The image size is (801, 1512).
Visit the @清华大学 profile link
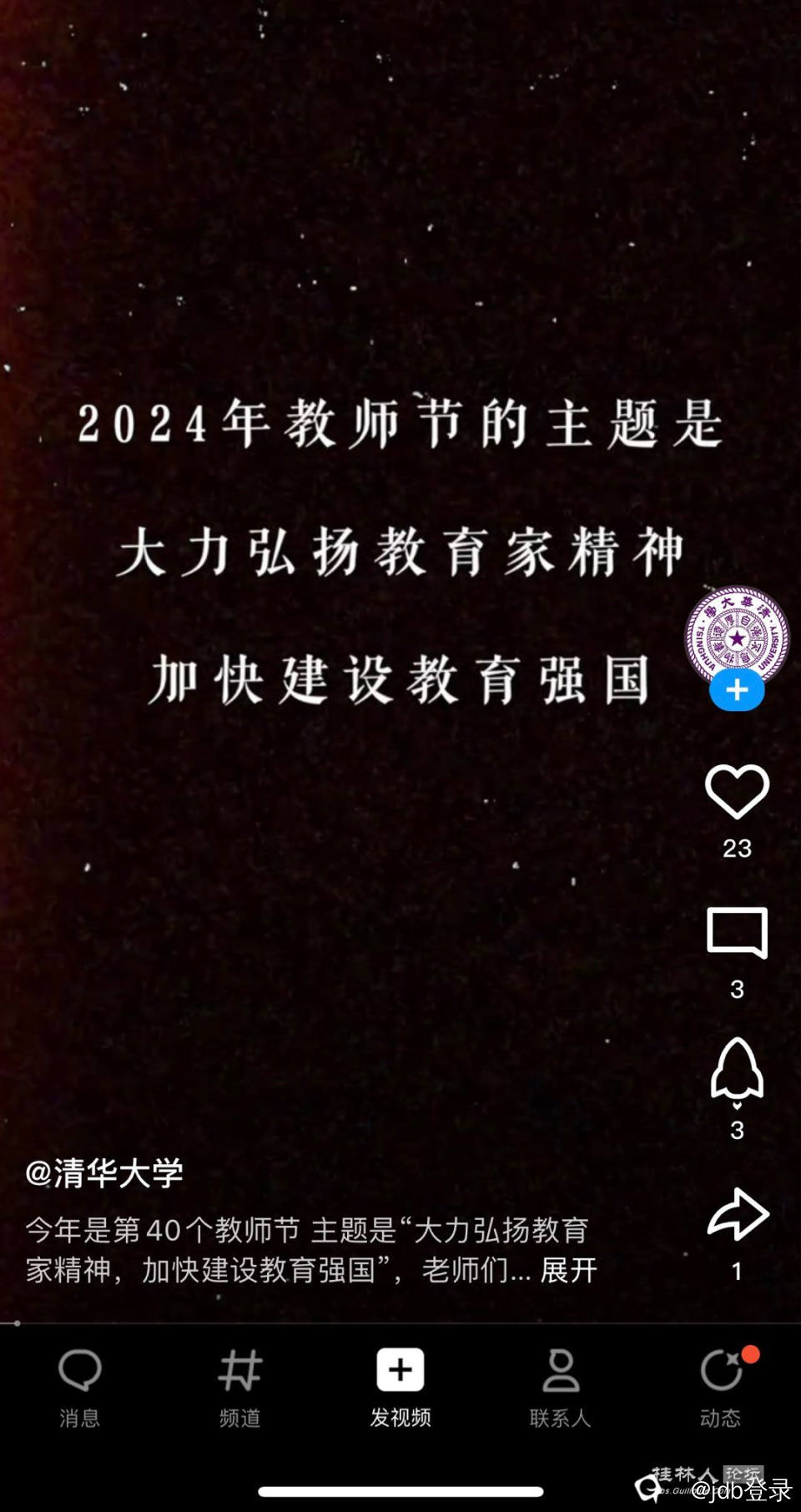(104, 1176)
